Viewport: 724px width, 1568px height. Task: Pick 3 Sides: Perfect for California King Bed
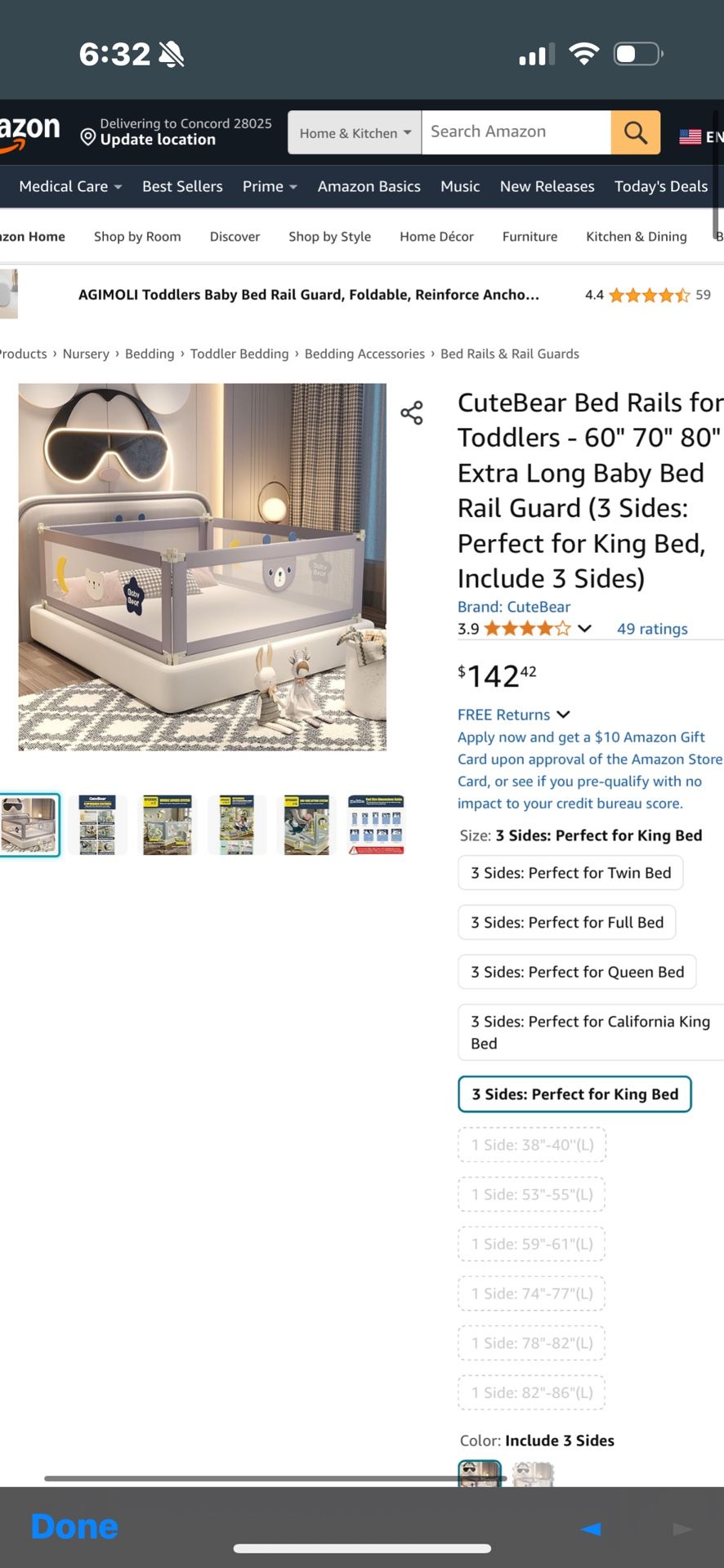pos(590,1032)
